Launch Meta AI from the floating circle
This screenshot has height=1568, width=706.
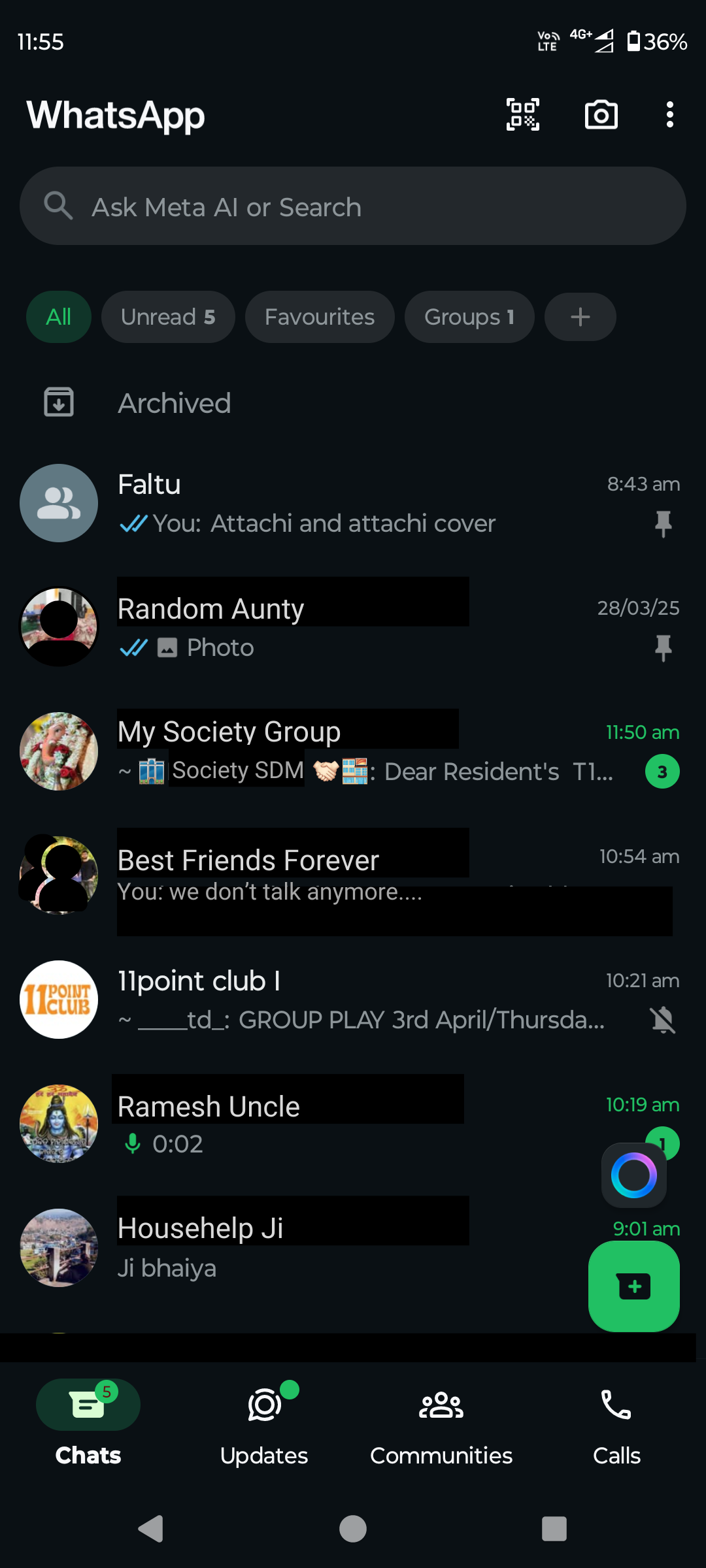[633, 1175]
